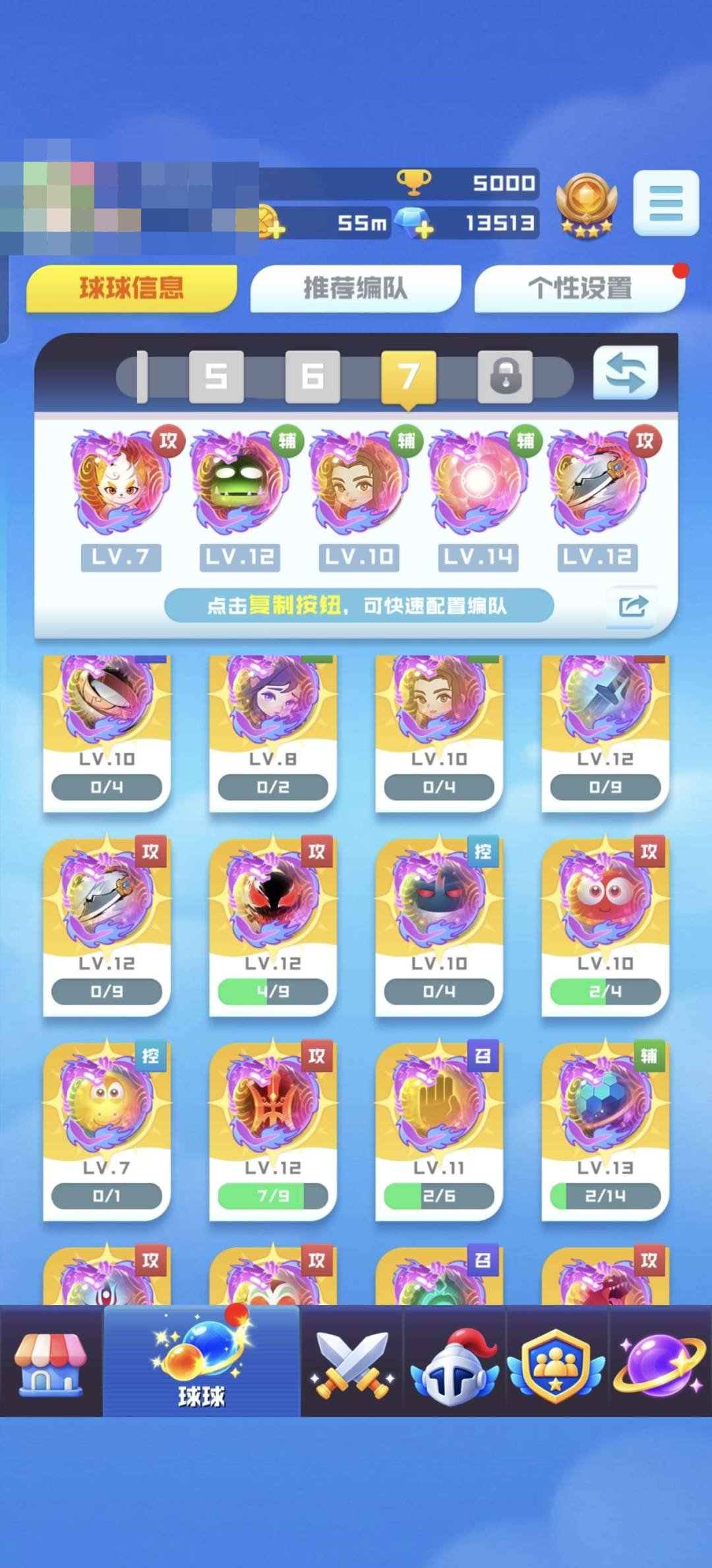This screenshot has width=712, height=1568.
Task: Open the hamburger menu button
Action: coord(666,203)
